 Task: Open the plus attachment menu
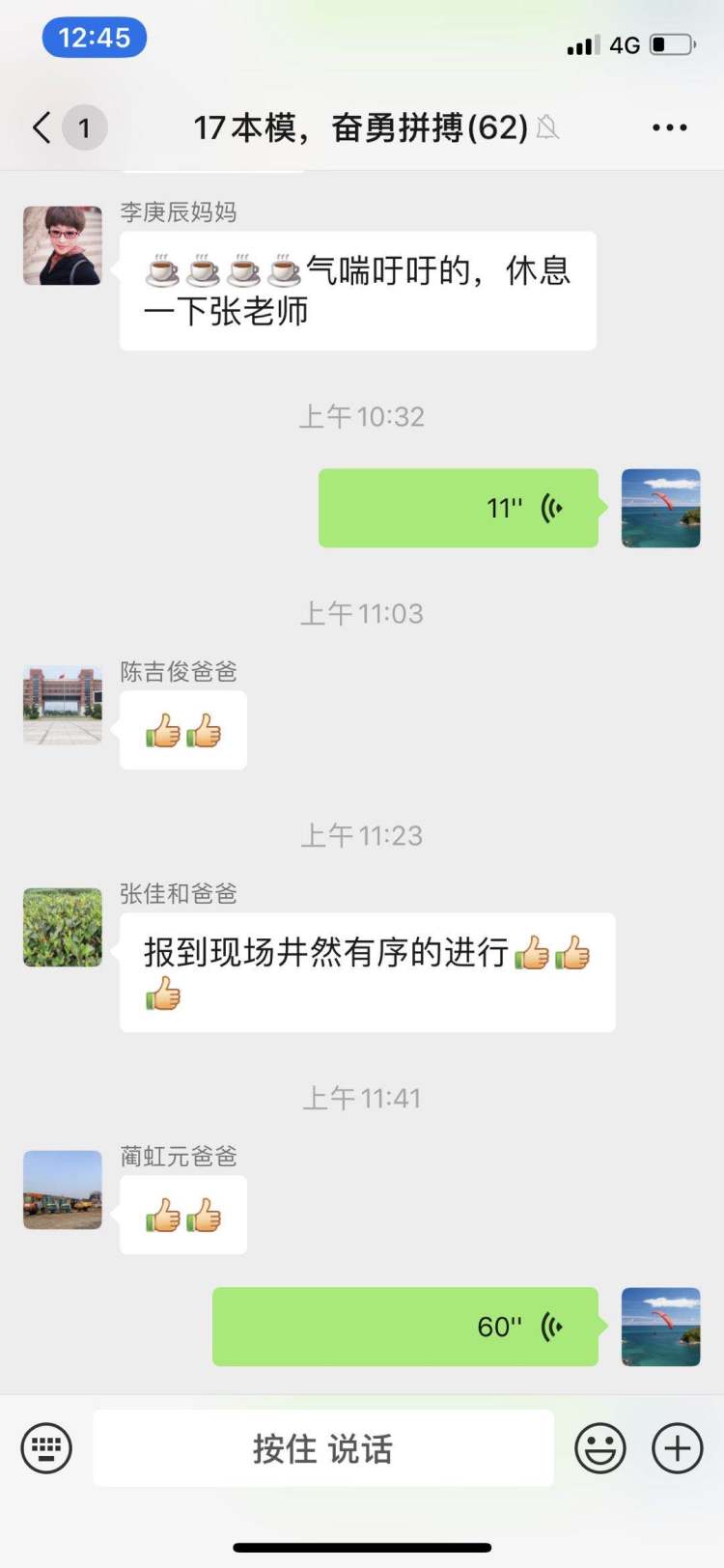point(677,1448)
